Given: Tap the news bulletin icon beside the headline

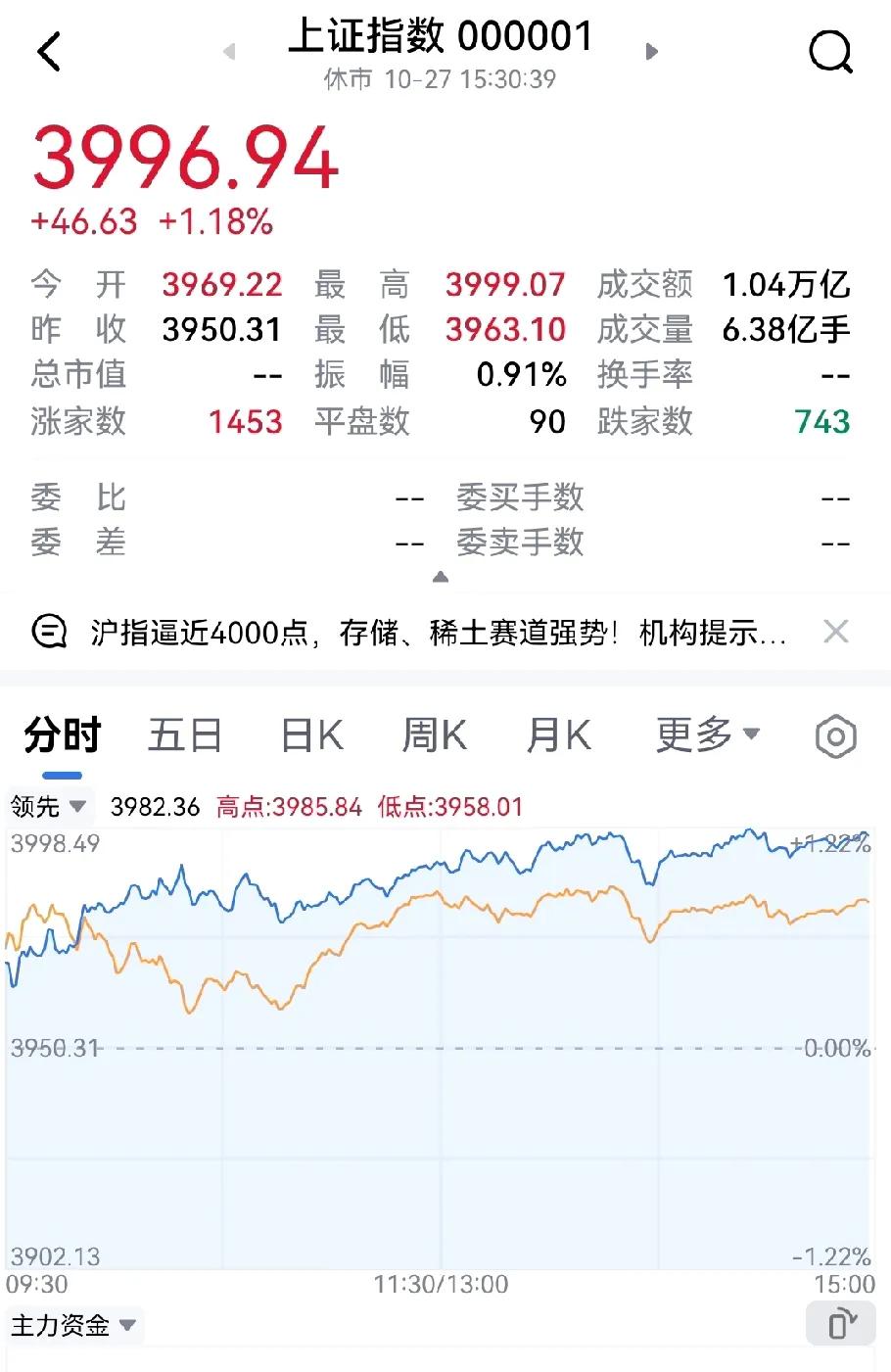Looking at the screenshot, I should 47,632.
